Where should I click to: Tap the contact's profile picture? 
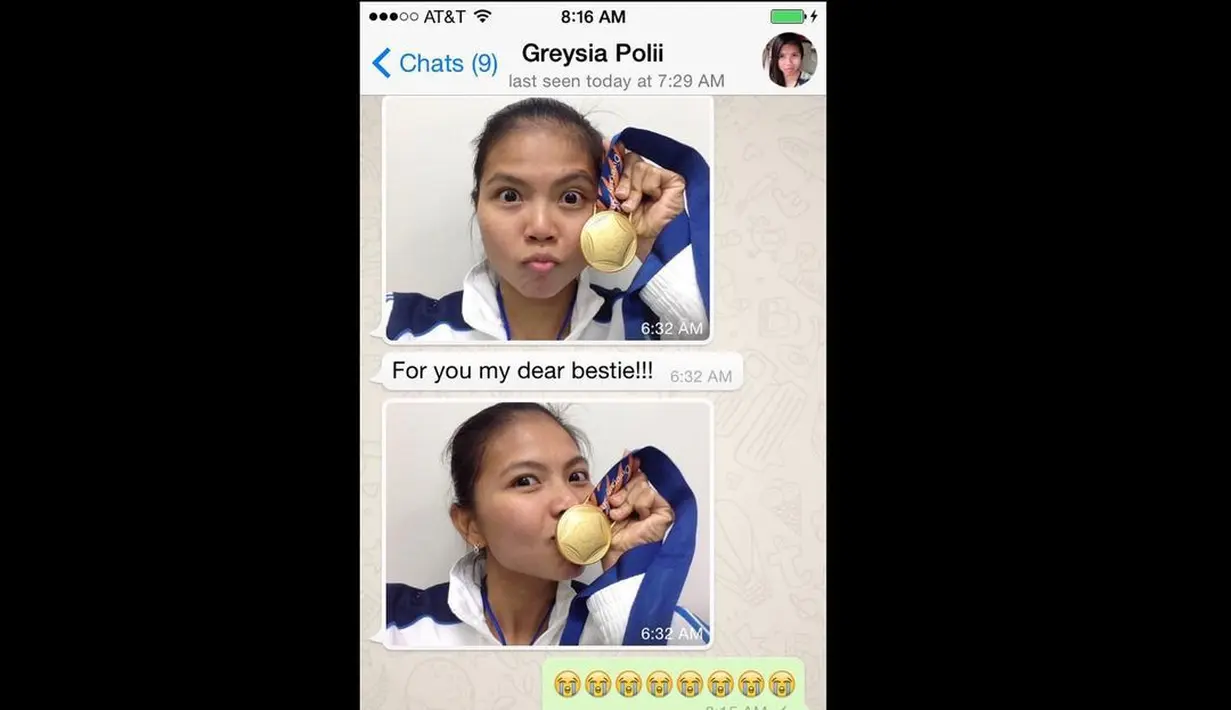click(789, 60)
